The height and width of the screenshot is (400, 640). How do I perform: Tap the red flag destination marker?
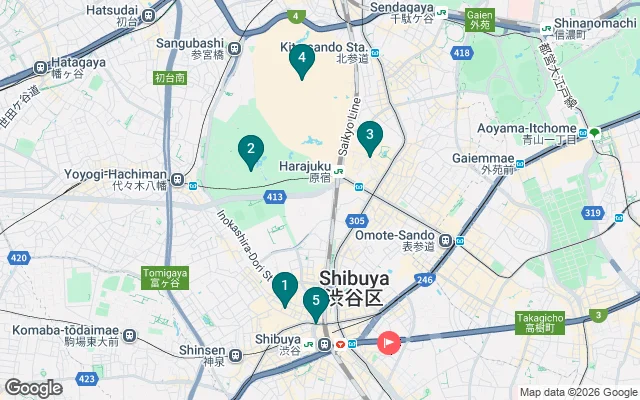click(x=388, y=343)
